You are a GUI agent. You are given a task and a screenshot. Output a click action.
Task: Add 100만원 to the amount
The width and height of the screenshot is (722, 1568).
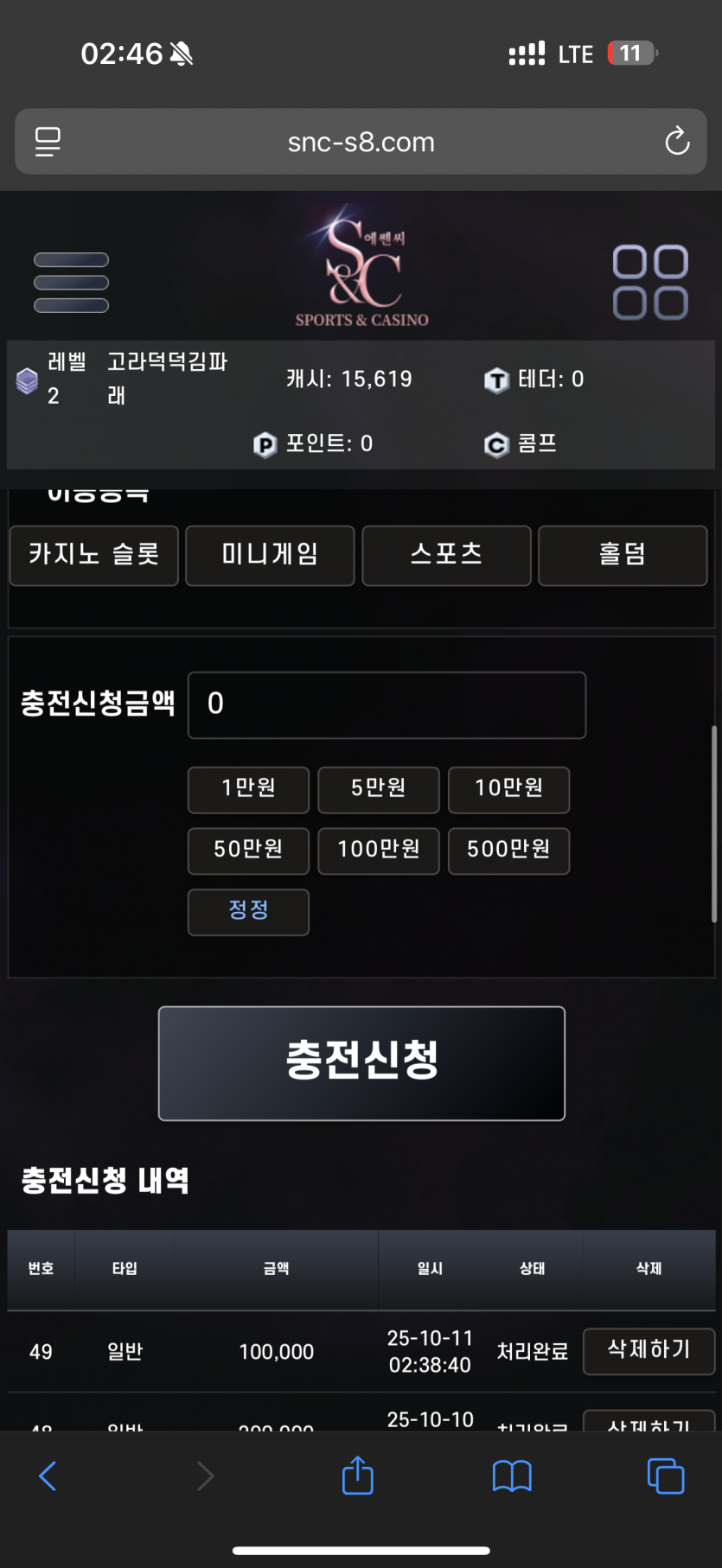[x=379, y=851]
